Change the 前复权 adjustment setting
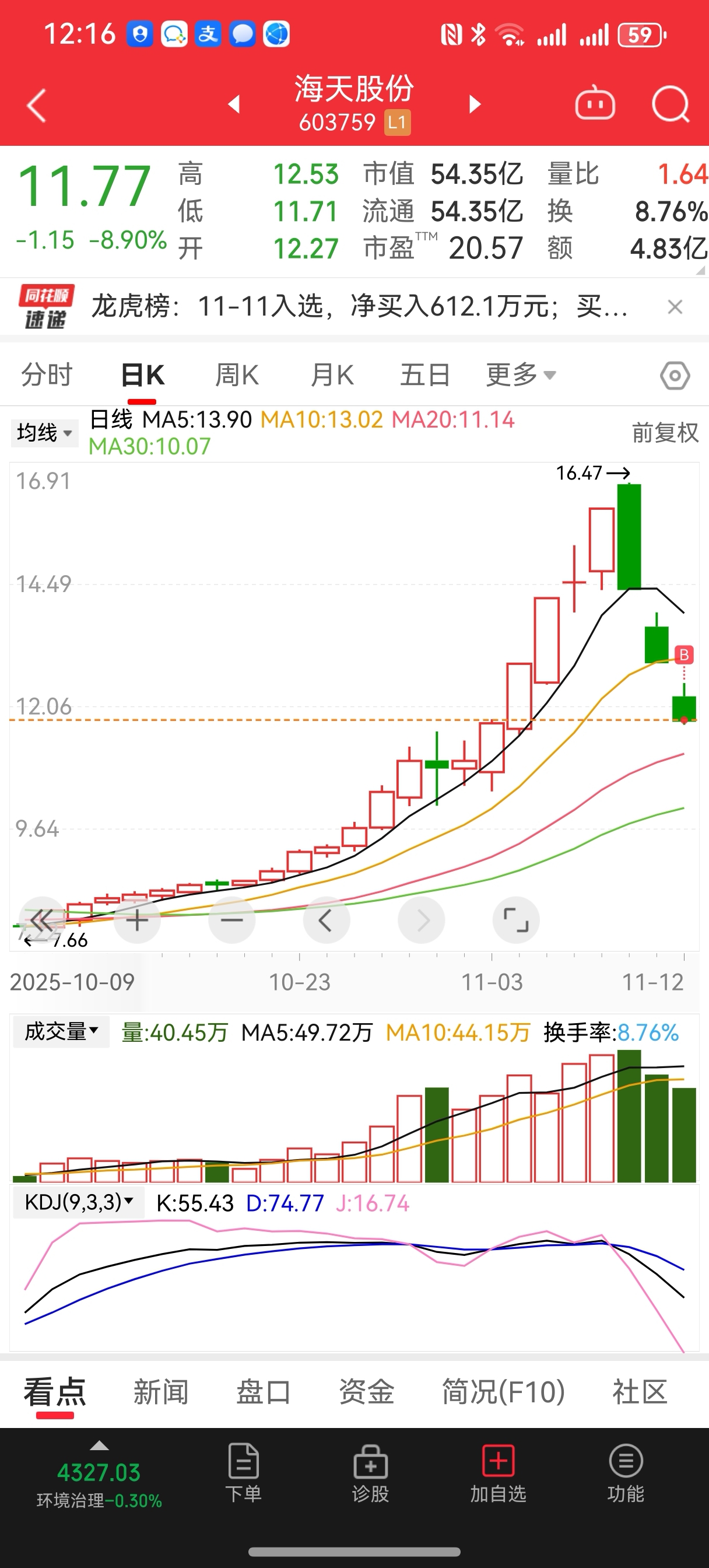 (665, 433)
